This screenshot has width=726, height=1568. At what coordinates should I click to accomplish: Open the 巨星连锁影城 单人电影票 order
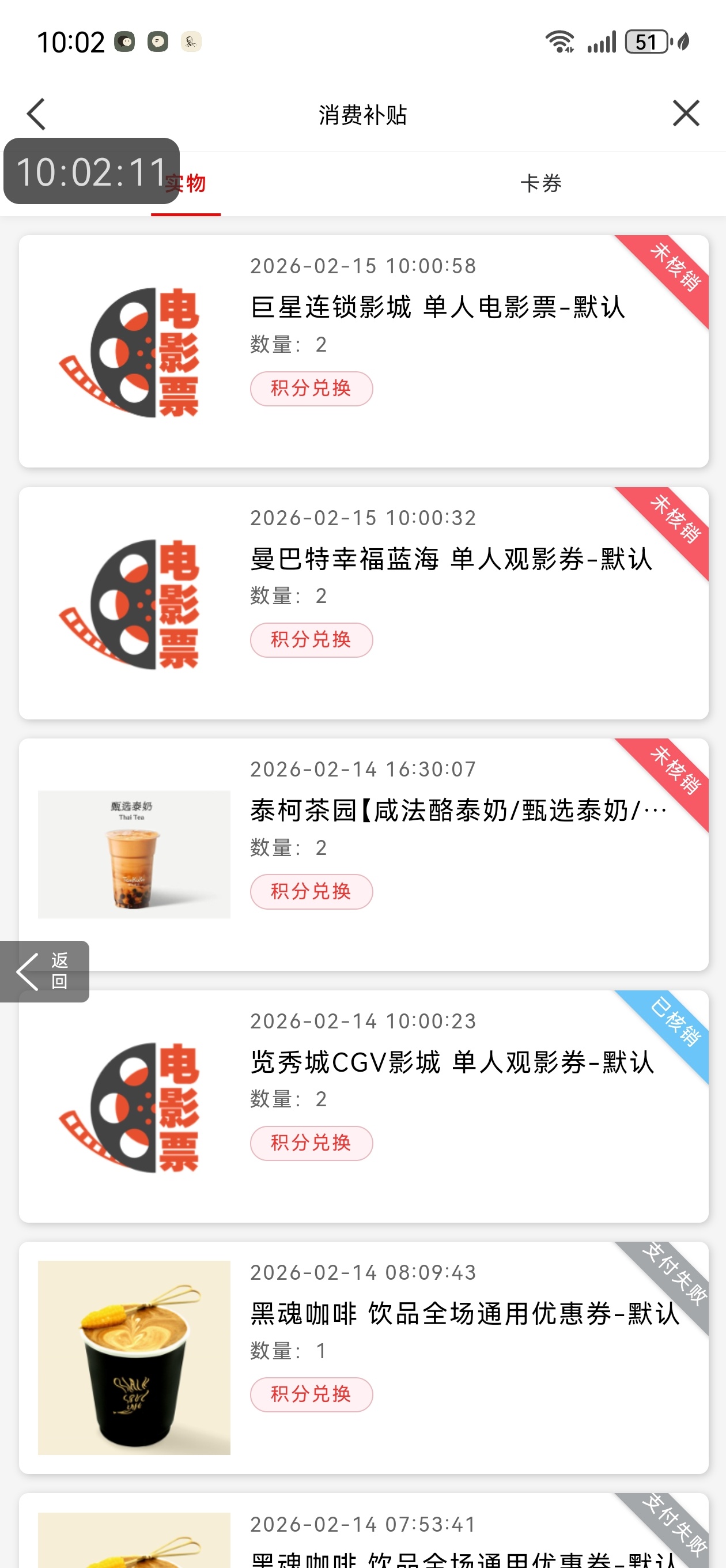point(437,307)
